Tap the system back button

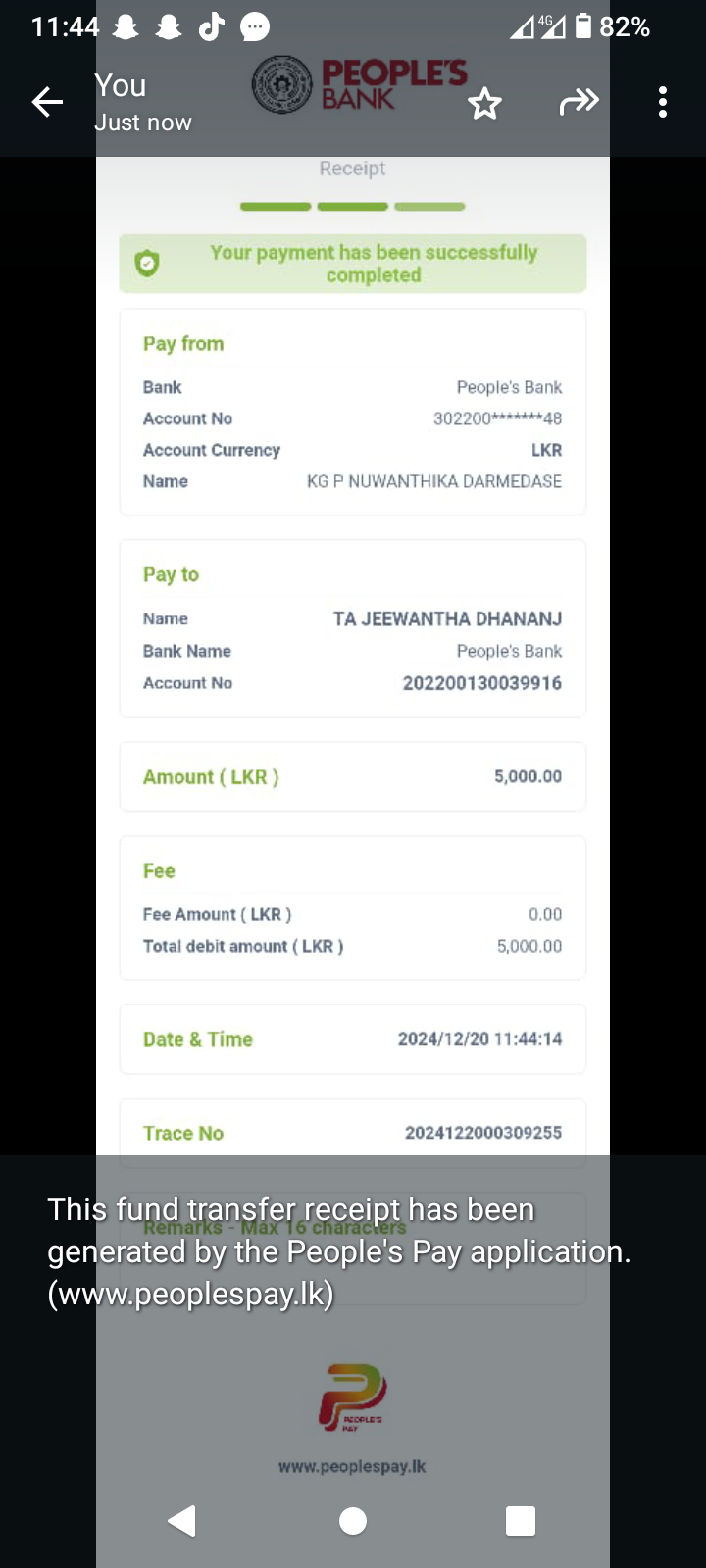(182, 1520)
